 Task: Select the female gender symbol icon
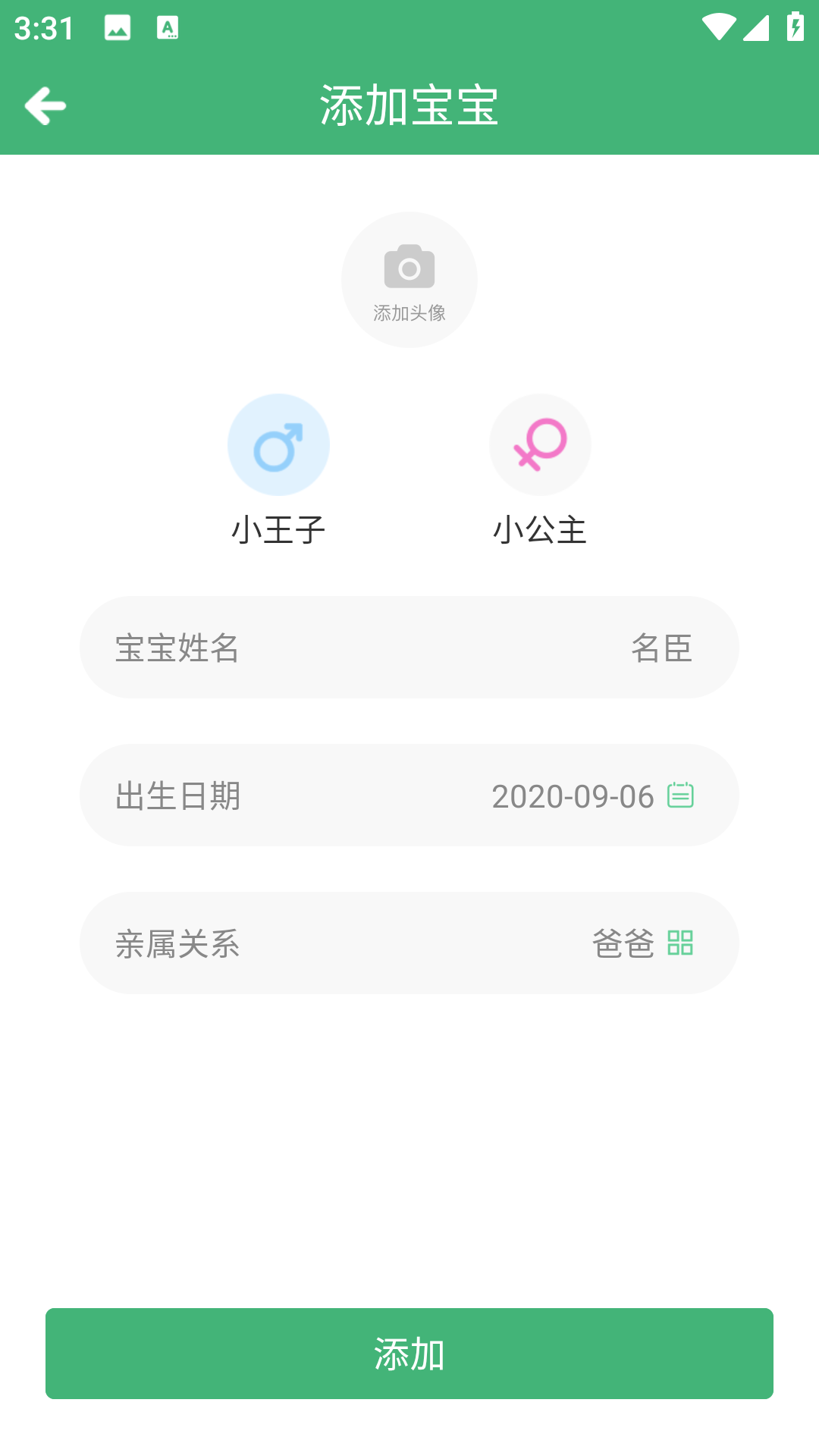[x=540, y=445]
